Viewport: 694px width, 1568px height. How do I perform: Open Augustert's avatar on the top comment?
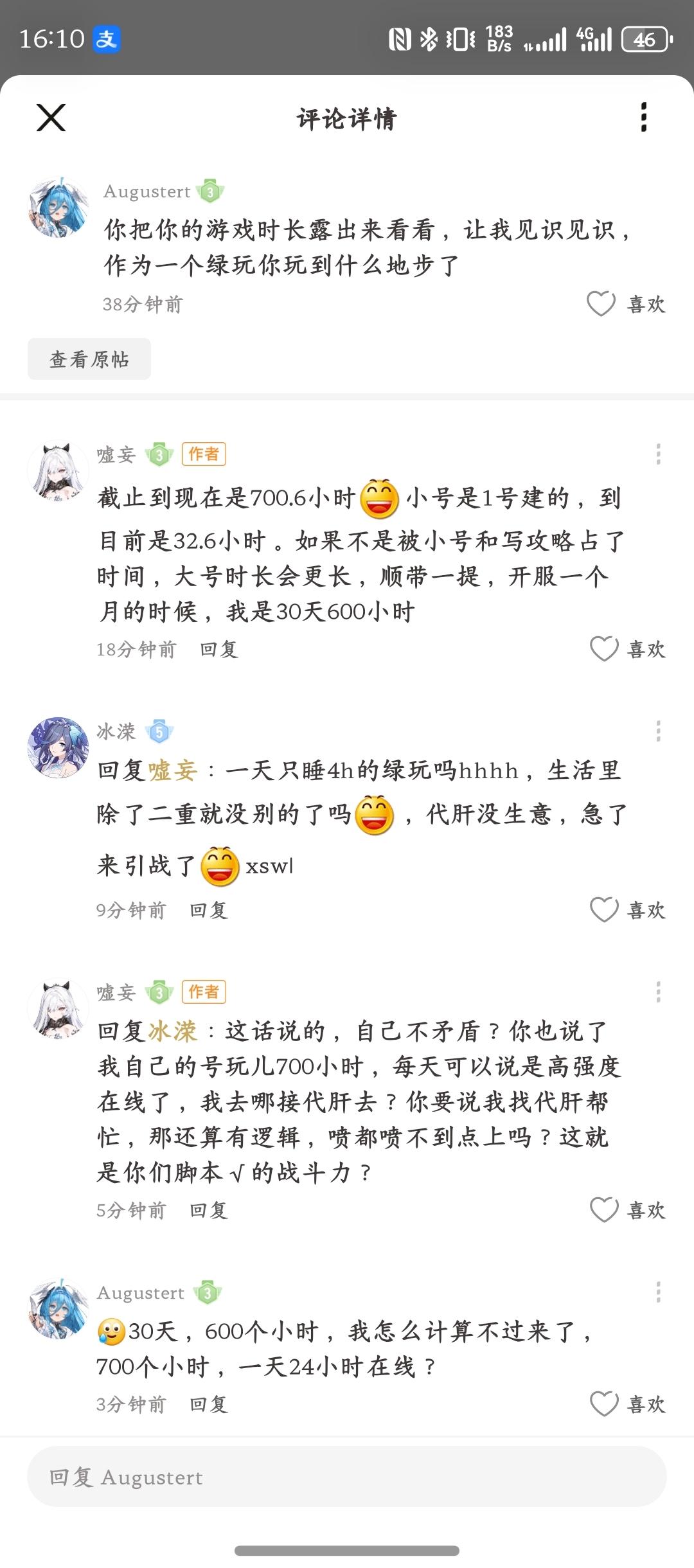[x=58, y=208]
